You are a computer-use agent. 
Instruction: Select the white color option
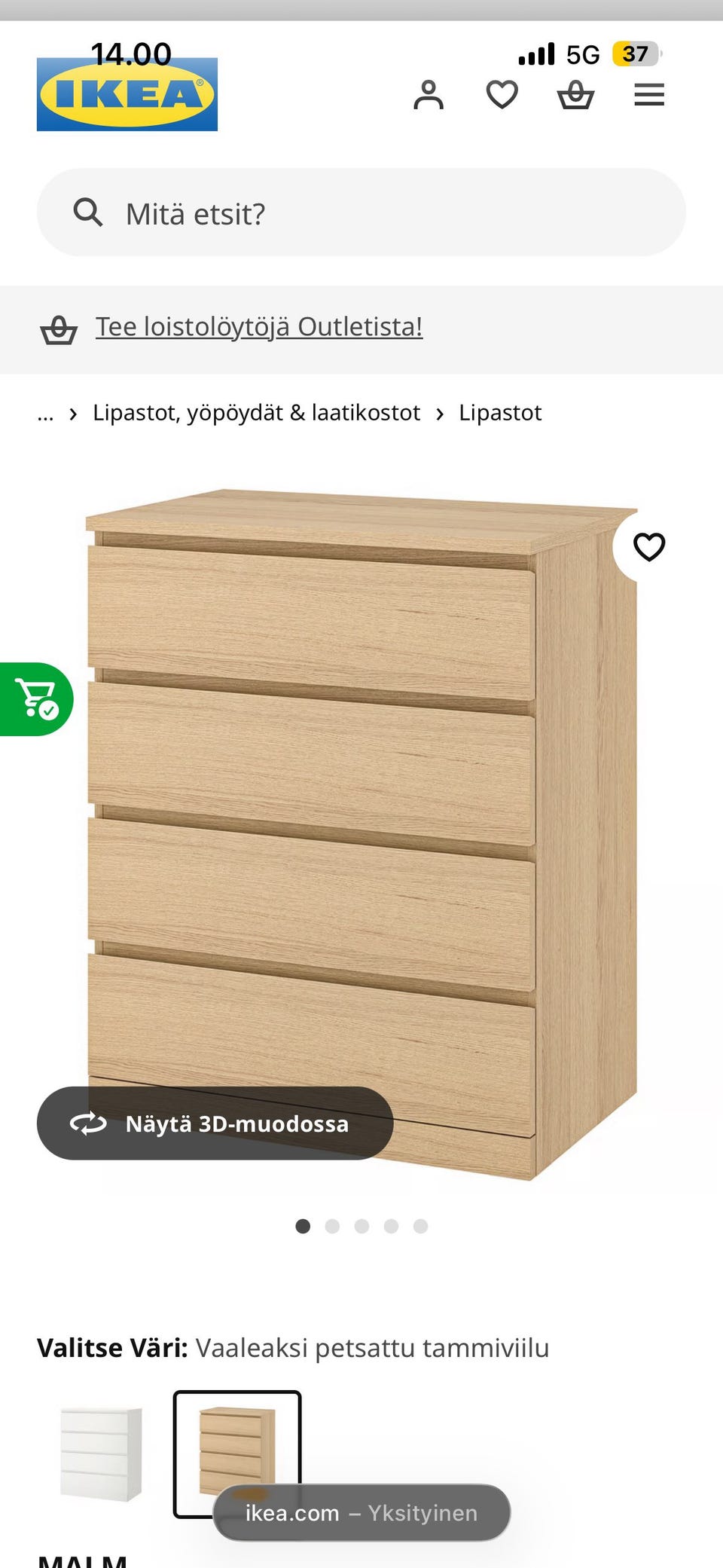(x=101, y=1454)
